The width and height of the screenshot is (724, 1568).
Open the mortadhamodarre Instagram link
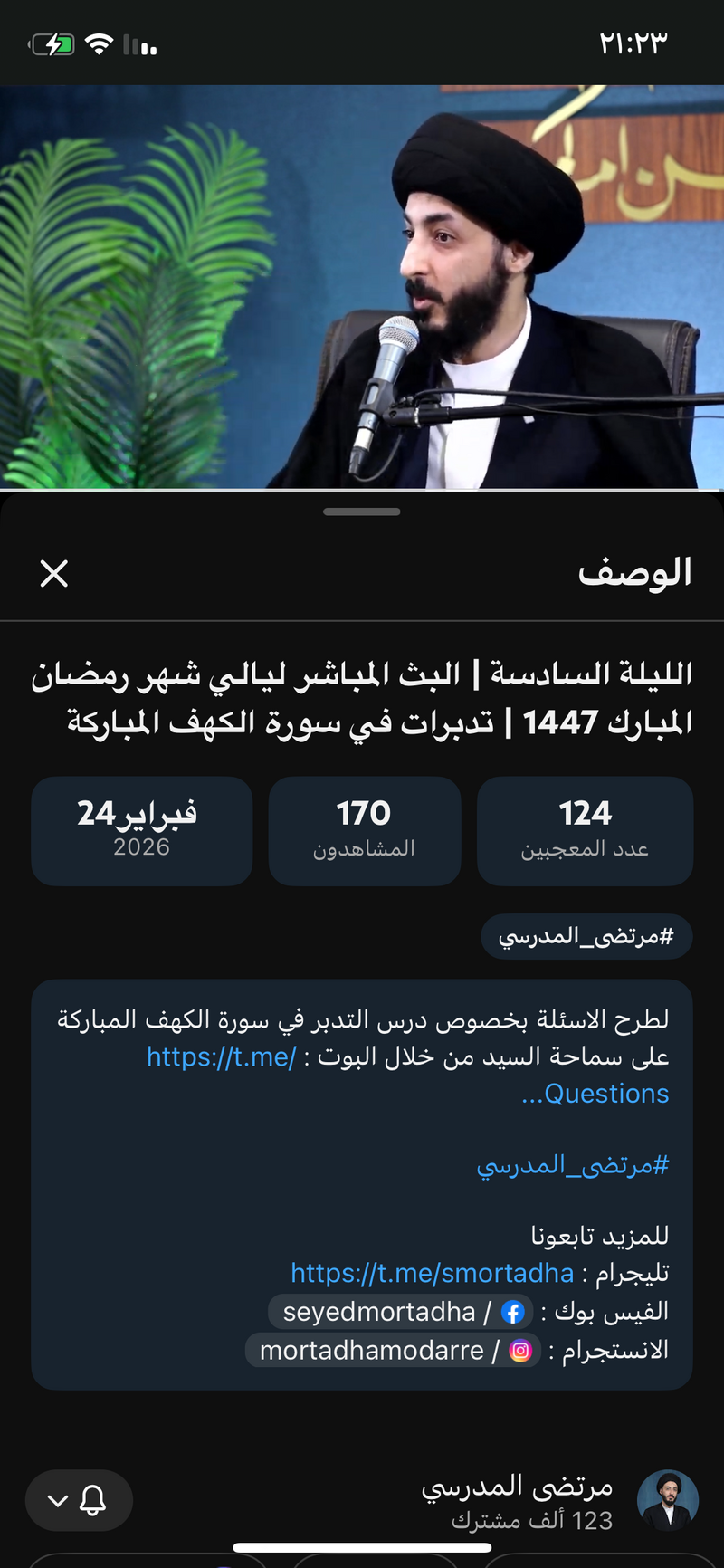(x=394, y=1351)
